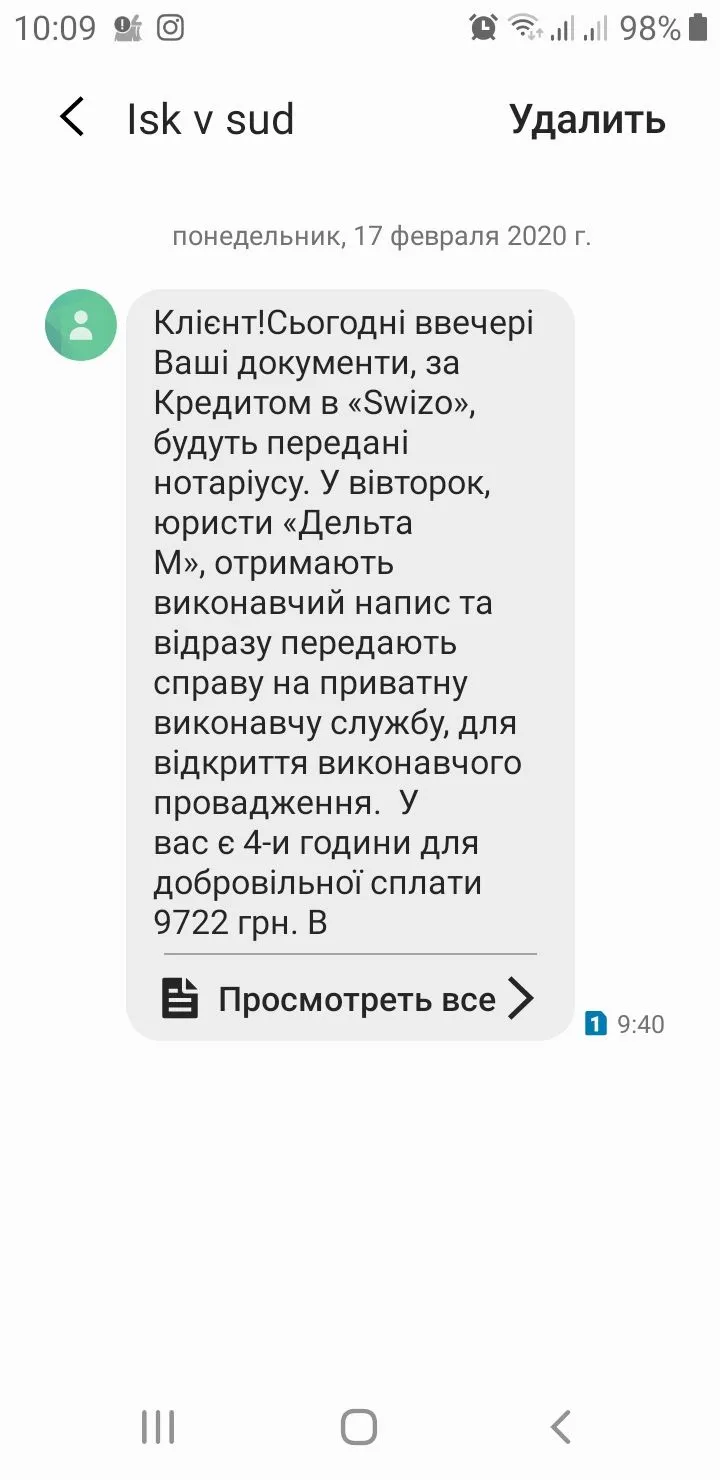
Task: Tap the unread message count badge
Action: click(598, 1023)
